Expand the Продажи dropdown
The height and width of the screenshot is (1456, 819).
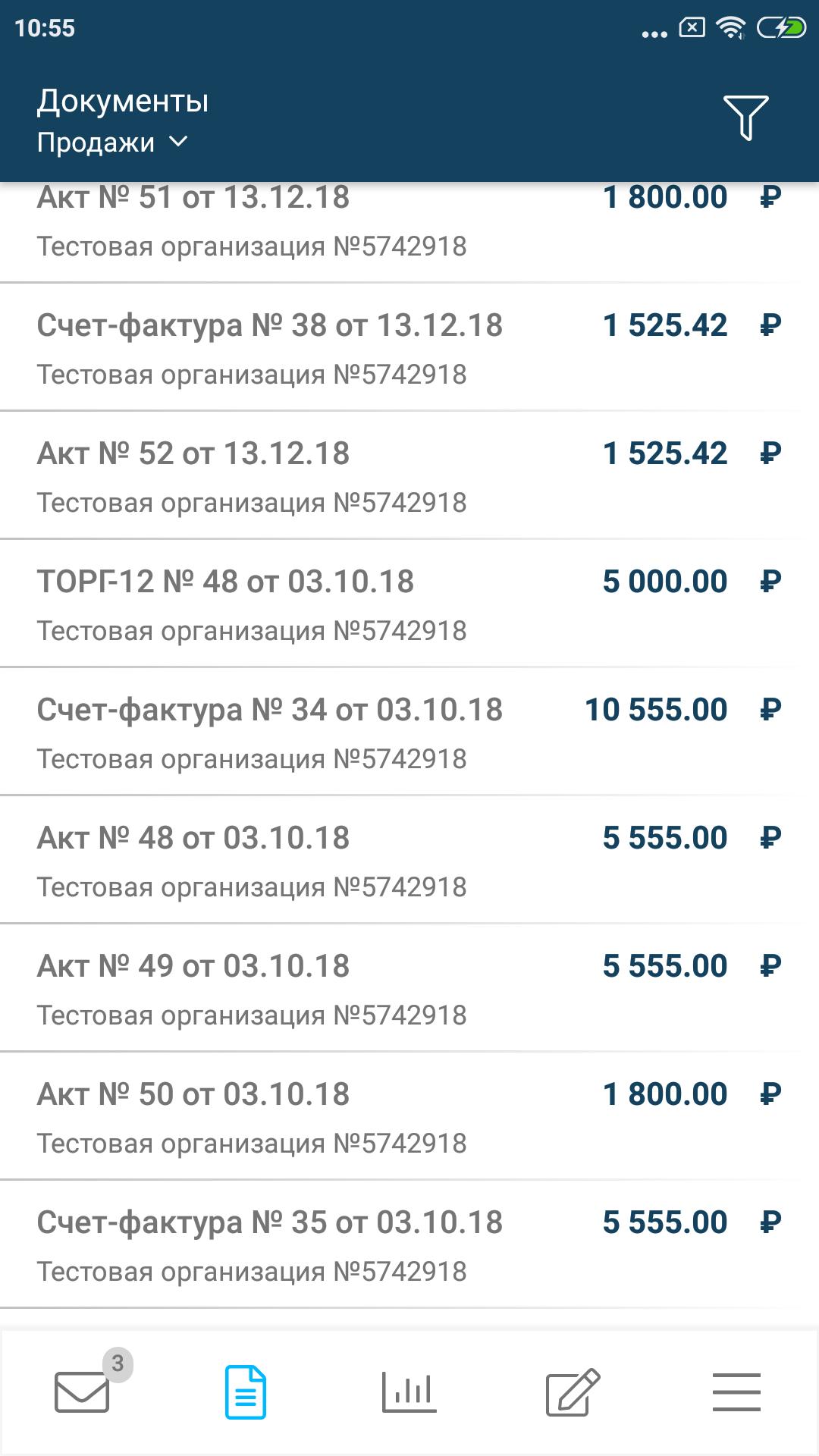pyautogui.click(x=112, y=143)
